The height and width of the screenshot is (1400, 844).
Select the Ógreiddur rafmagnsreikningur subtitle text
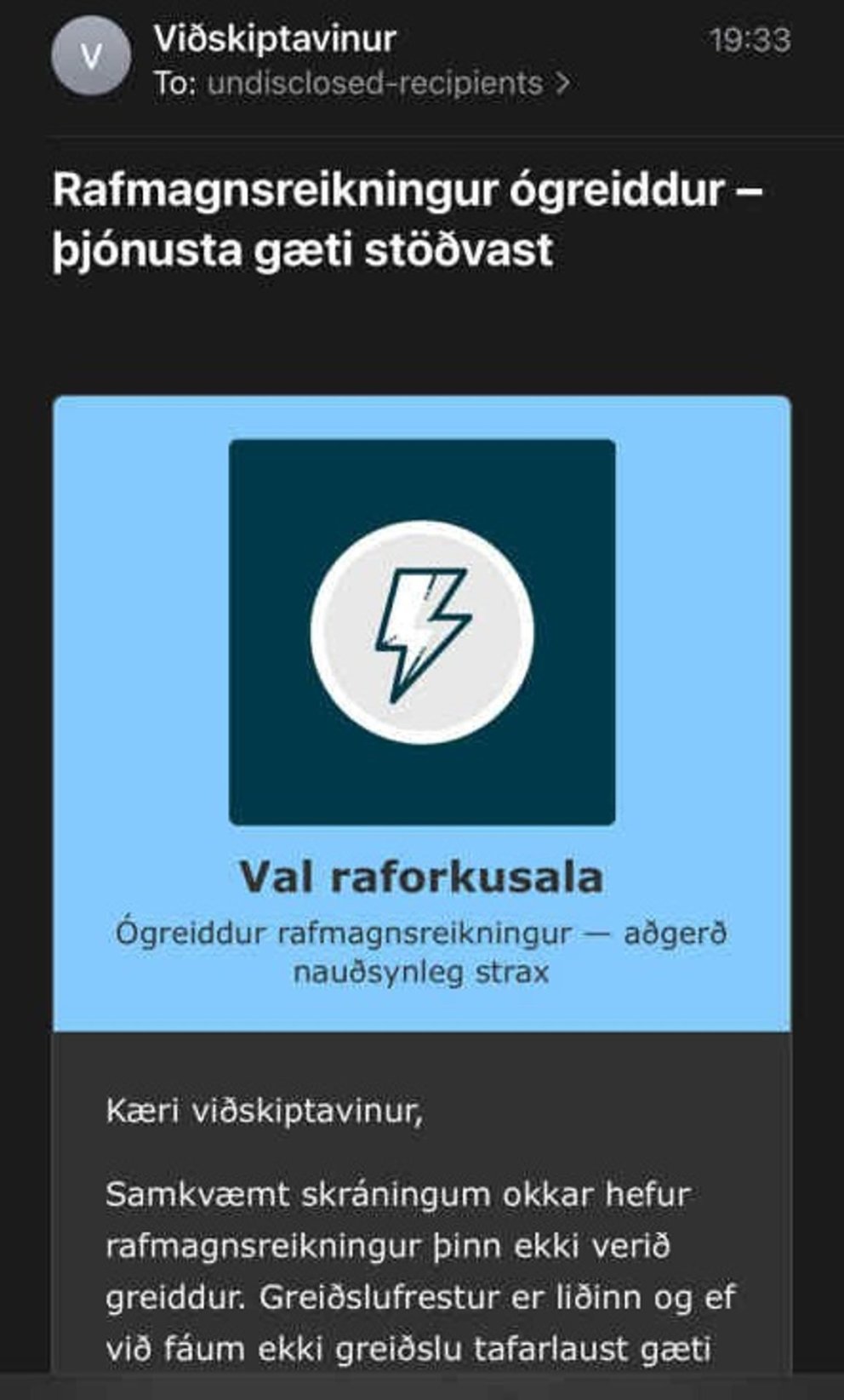click(422, 953)
